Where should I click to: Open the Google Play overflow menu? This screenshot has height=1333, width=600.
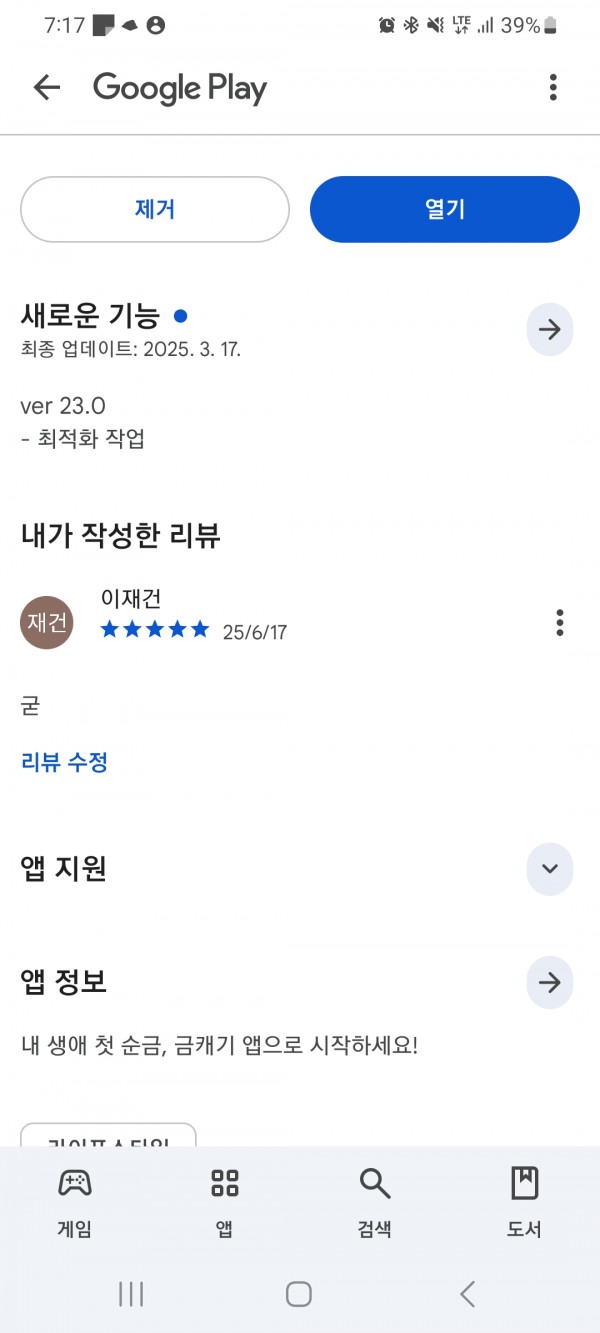[x=553, y=88]
